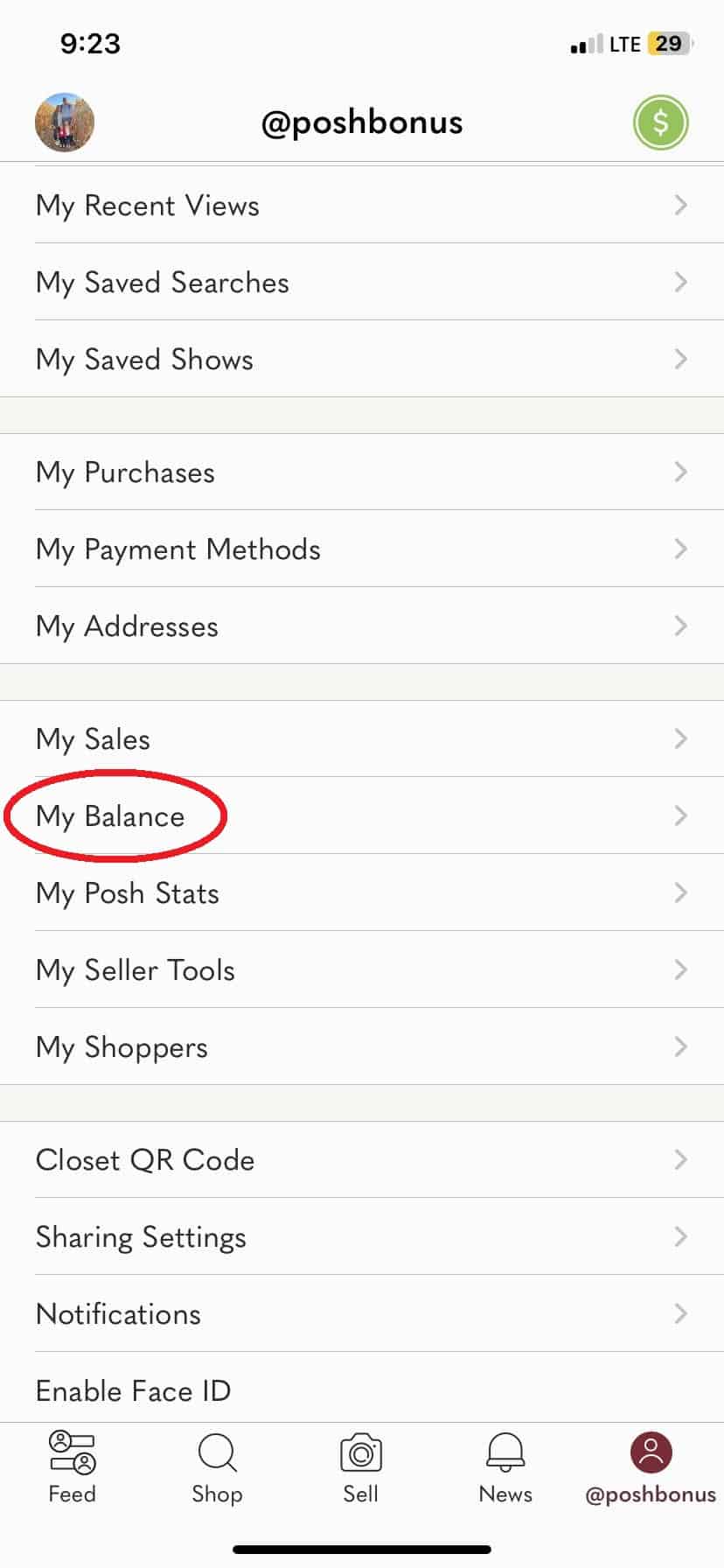724x1568 pixels.
Task: Open My Saved Shows
Action: coord(361,360)
